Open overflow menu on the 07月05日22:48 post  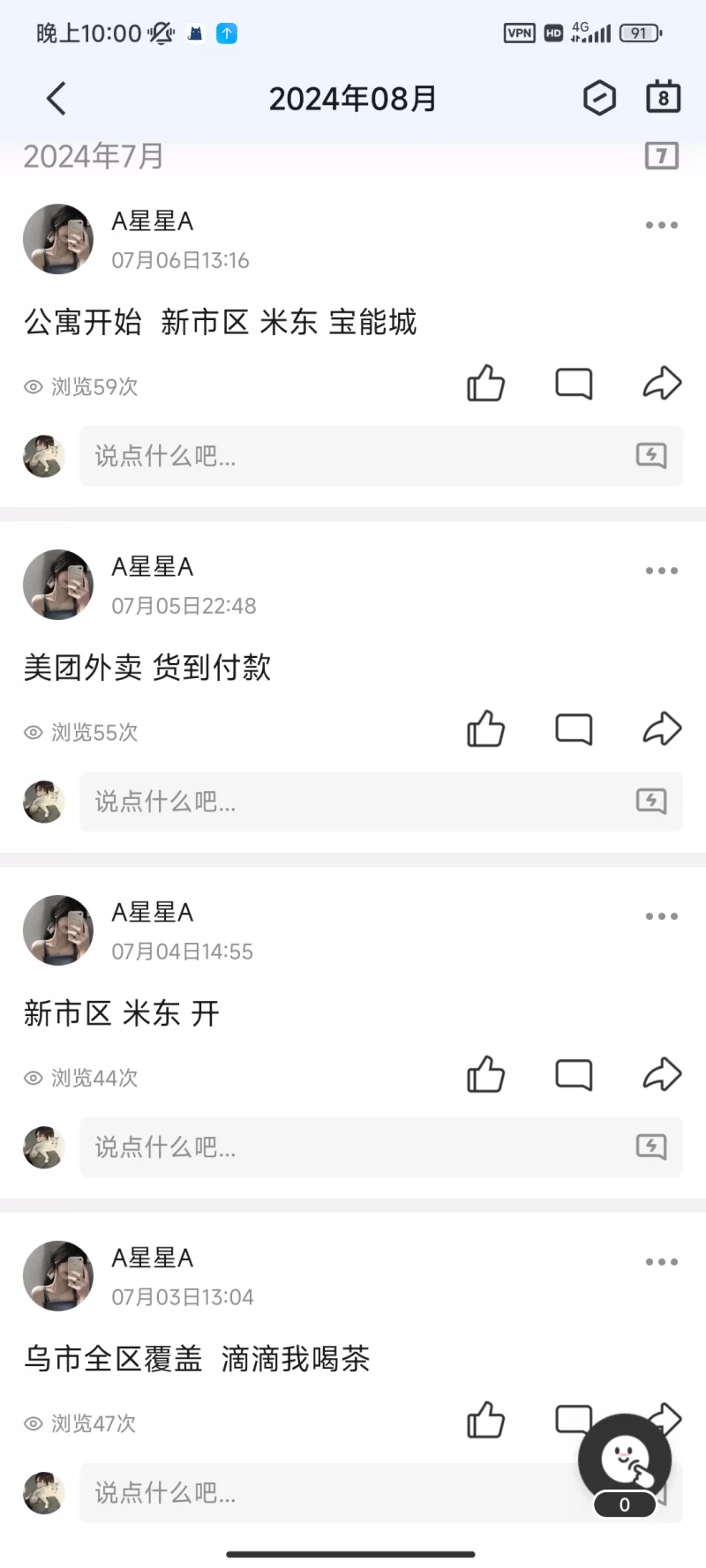pos(661,571)
